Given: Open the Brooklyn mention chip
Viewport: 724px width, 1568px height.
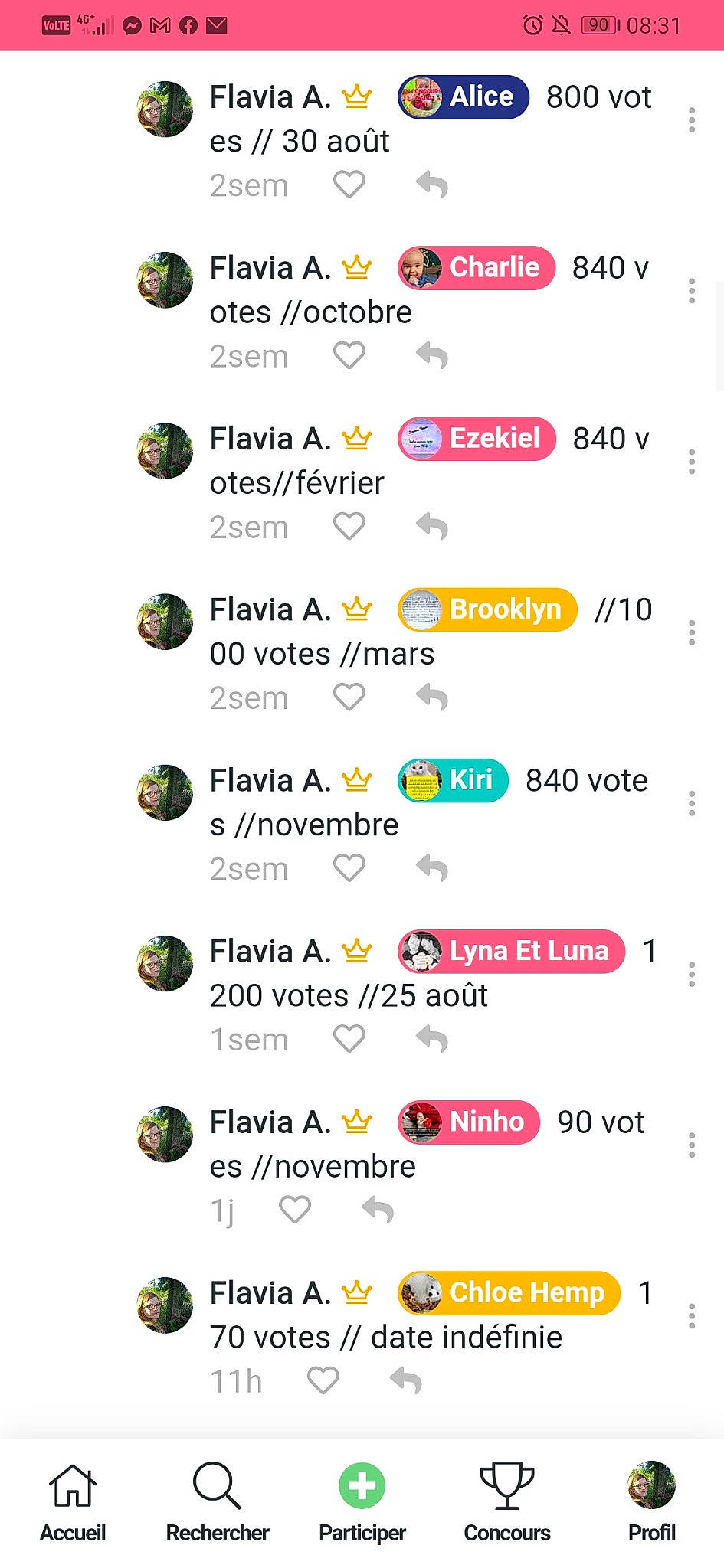Looking at the screenshot, I should (x=487, y=609).
